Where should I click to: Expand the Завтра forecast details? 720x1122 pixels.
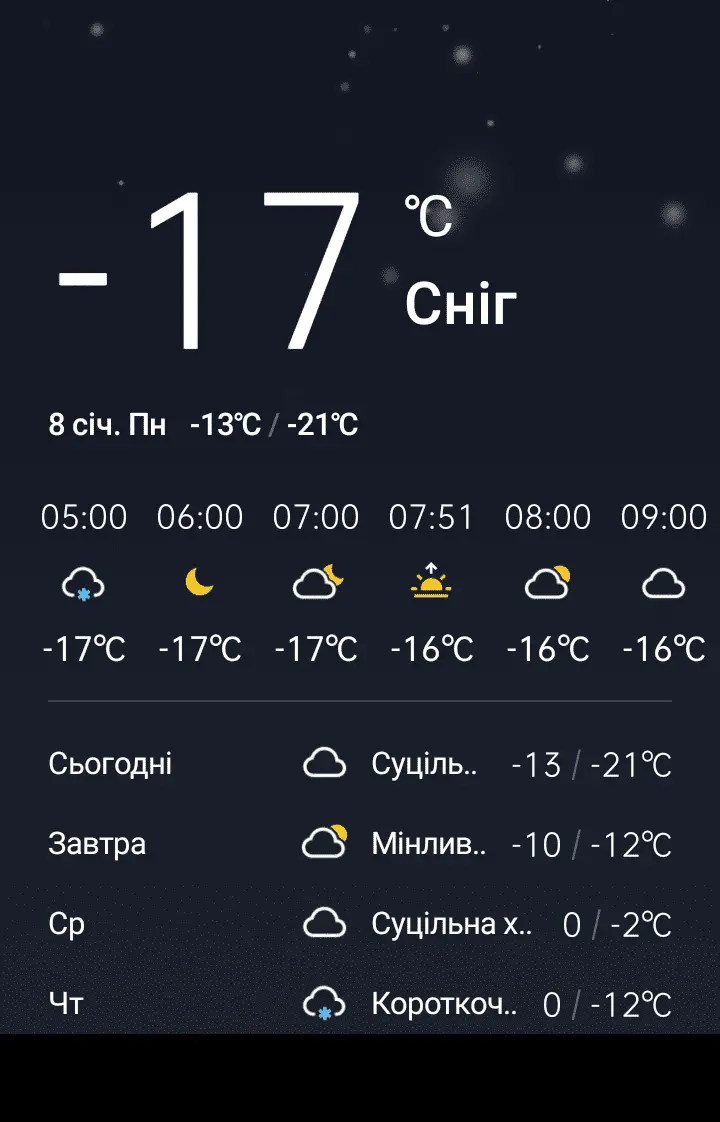click(x=360, y=843)
